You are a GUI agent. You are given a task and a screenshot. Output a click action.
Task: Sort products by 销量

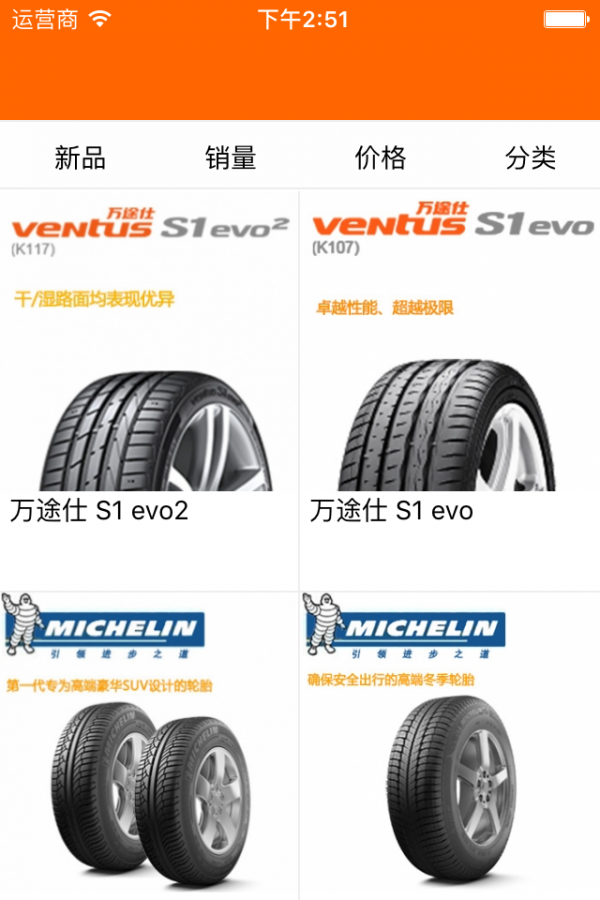pyautogui.click(x=231, y=157)
